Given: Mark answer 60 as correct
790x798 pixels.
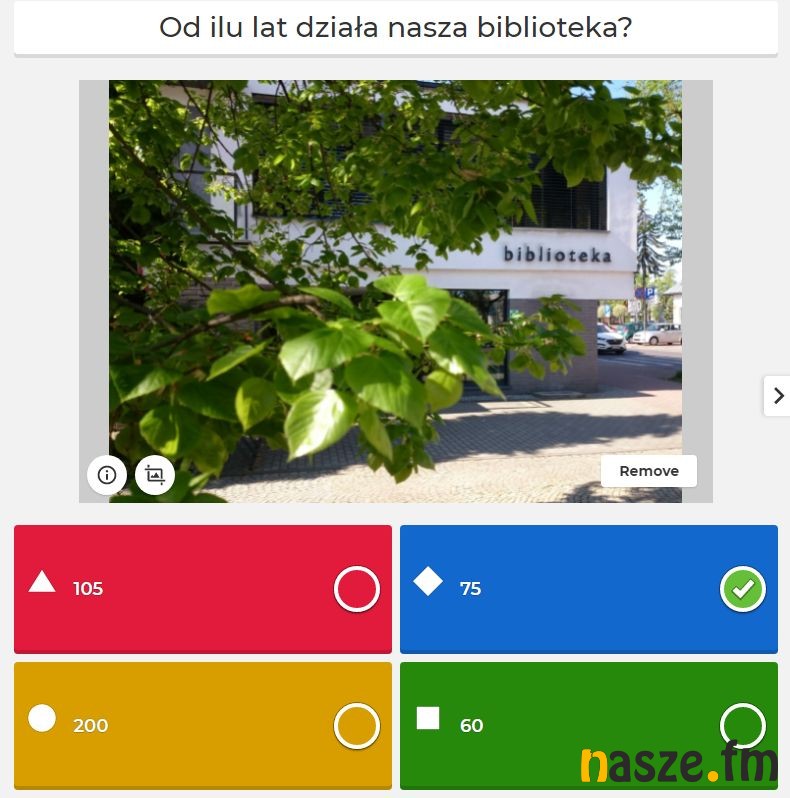Looking at the screenshot, I should [742, 726].
